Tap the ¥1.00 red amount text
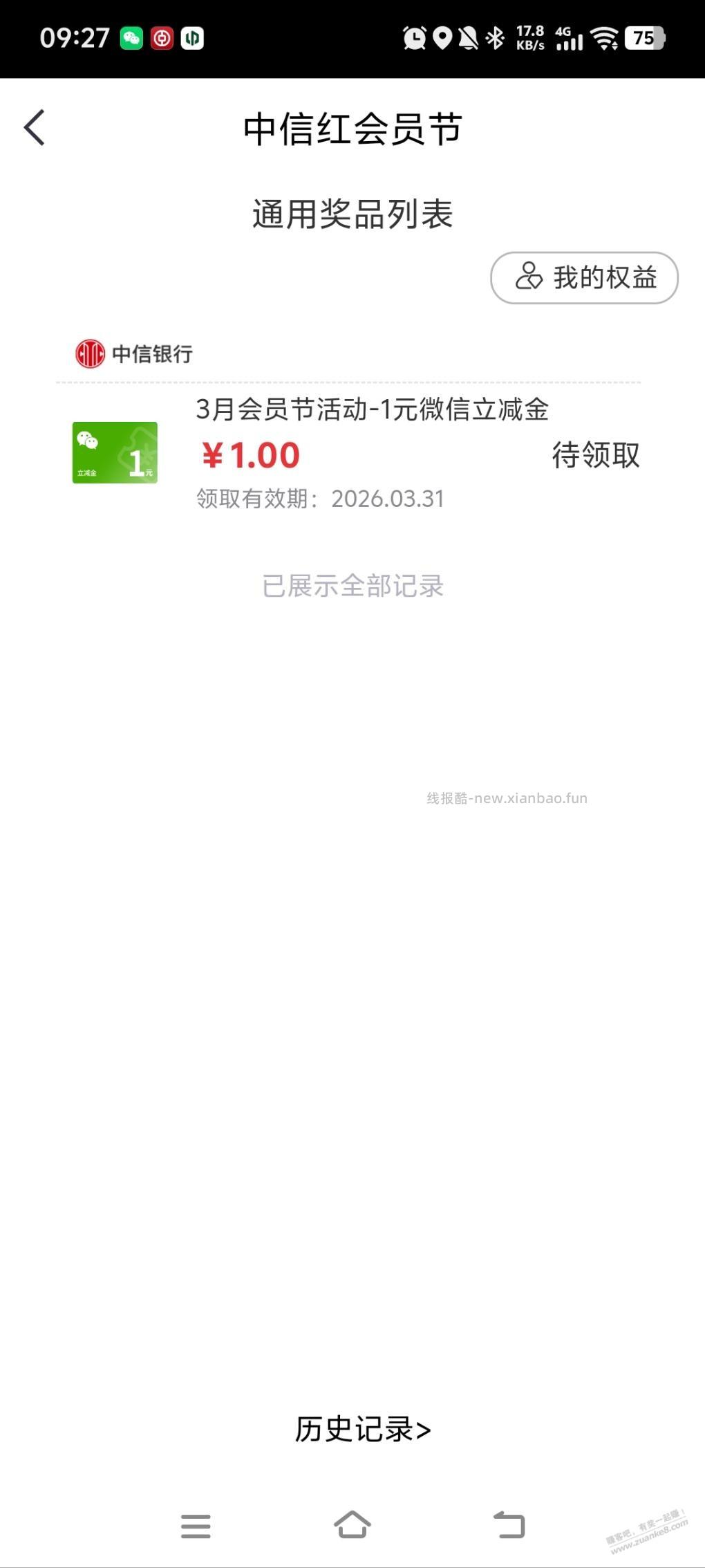This screenshot has width=705, height=1568. coord(252,455)
